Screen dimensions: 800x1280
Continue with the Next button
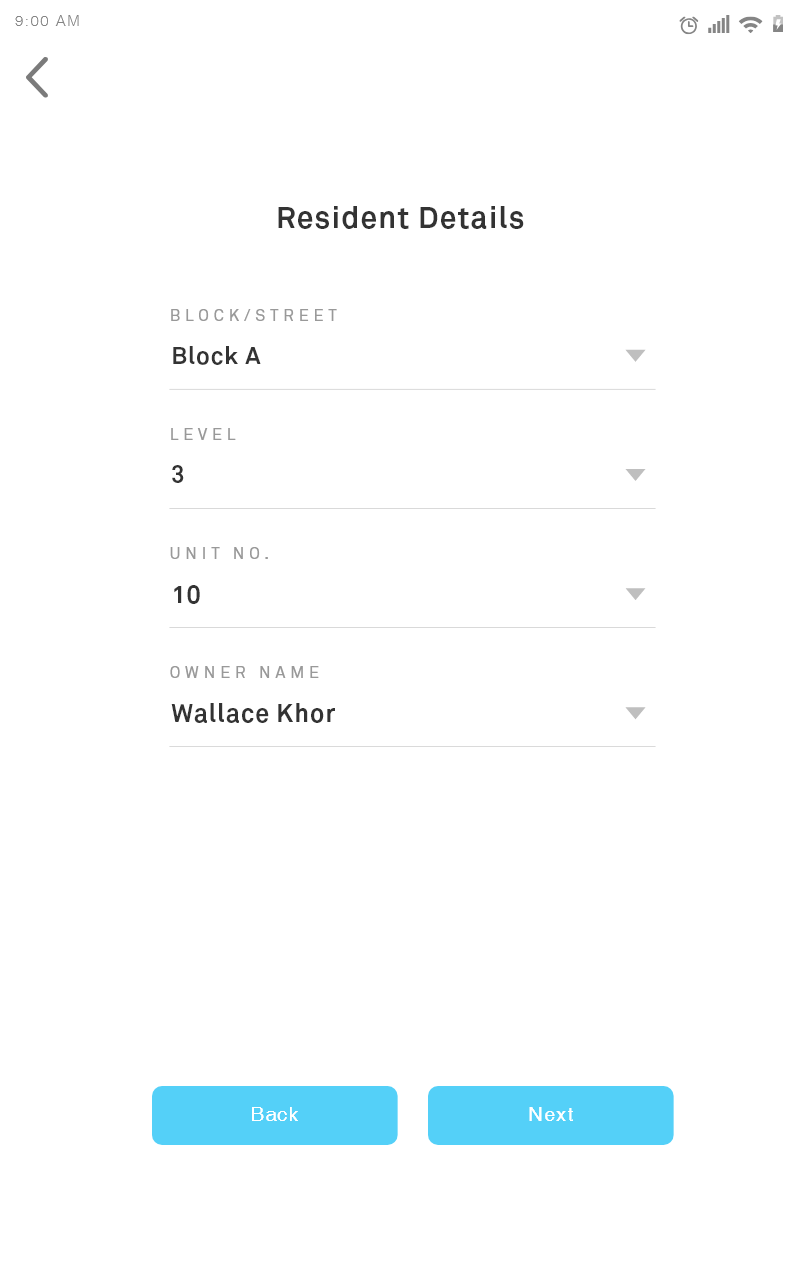551,1115
